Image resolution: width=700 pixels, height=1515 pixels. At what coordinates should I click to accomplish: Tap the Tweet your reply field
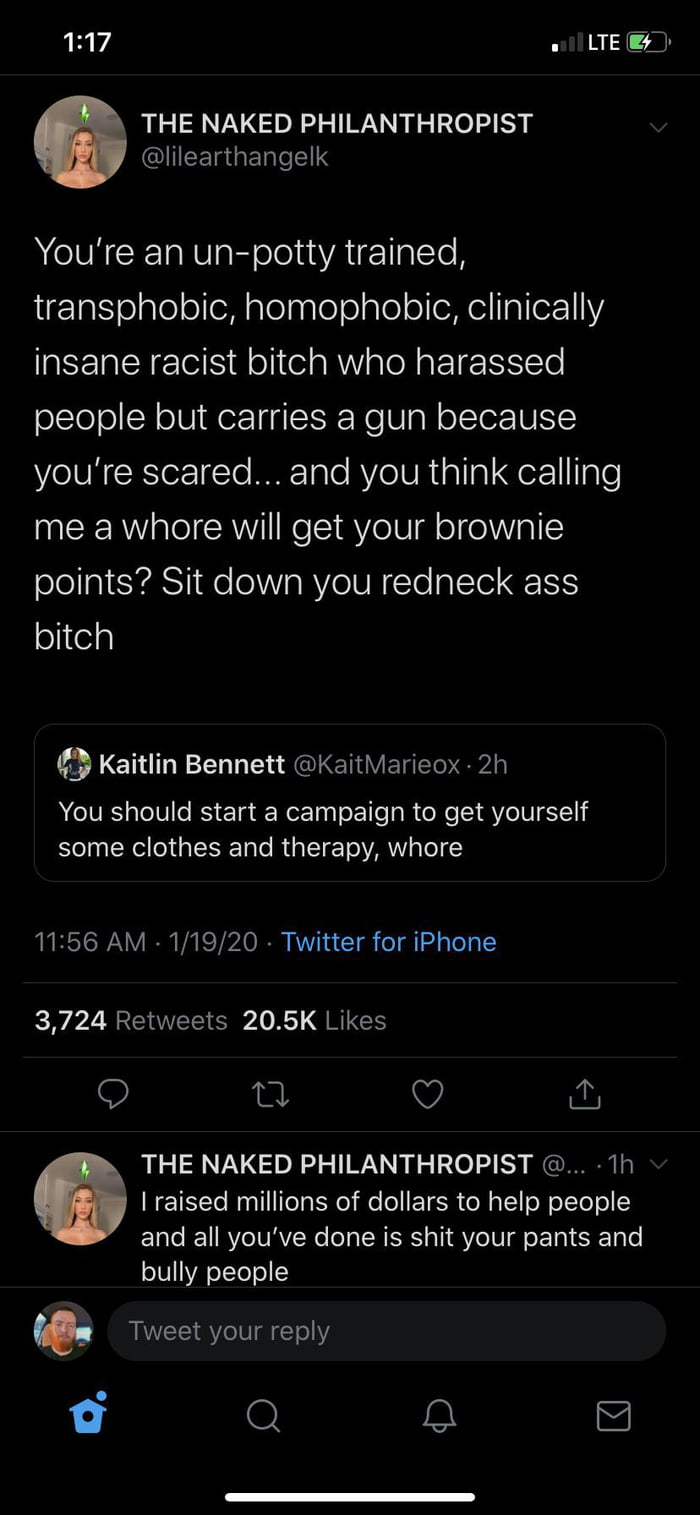(386, 1331)
